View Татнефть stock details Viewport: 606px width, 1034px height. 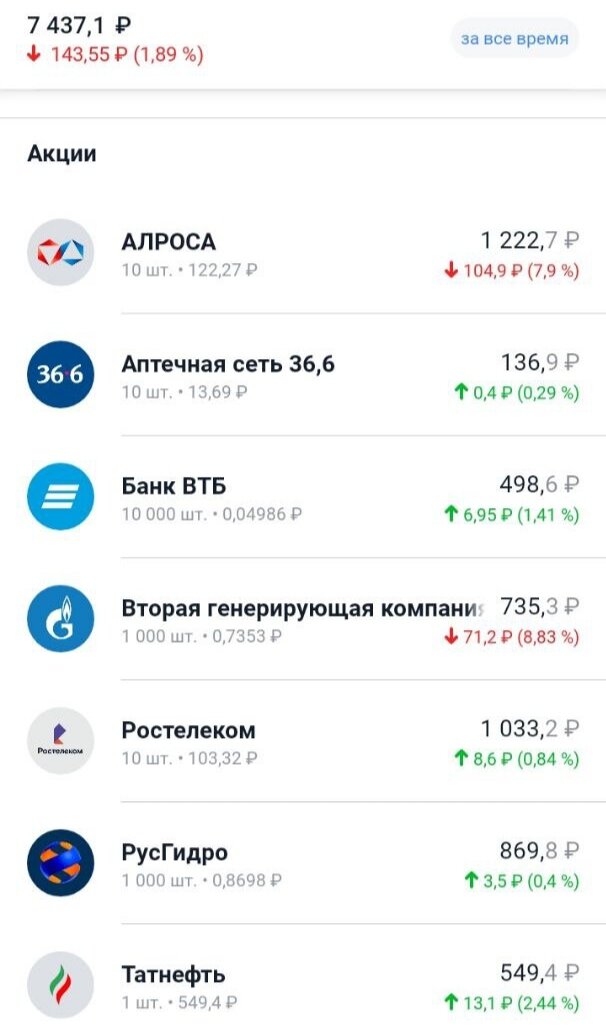302,984
